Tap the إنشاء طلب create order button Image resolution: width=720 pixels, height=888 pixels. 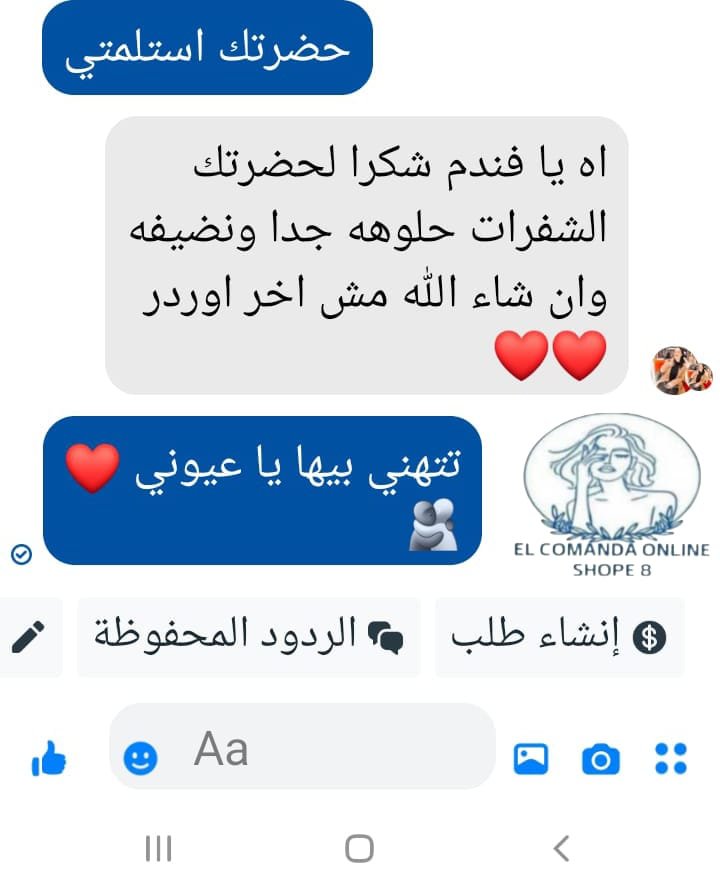pyautogui.click(x=559, y=637)
